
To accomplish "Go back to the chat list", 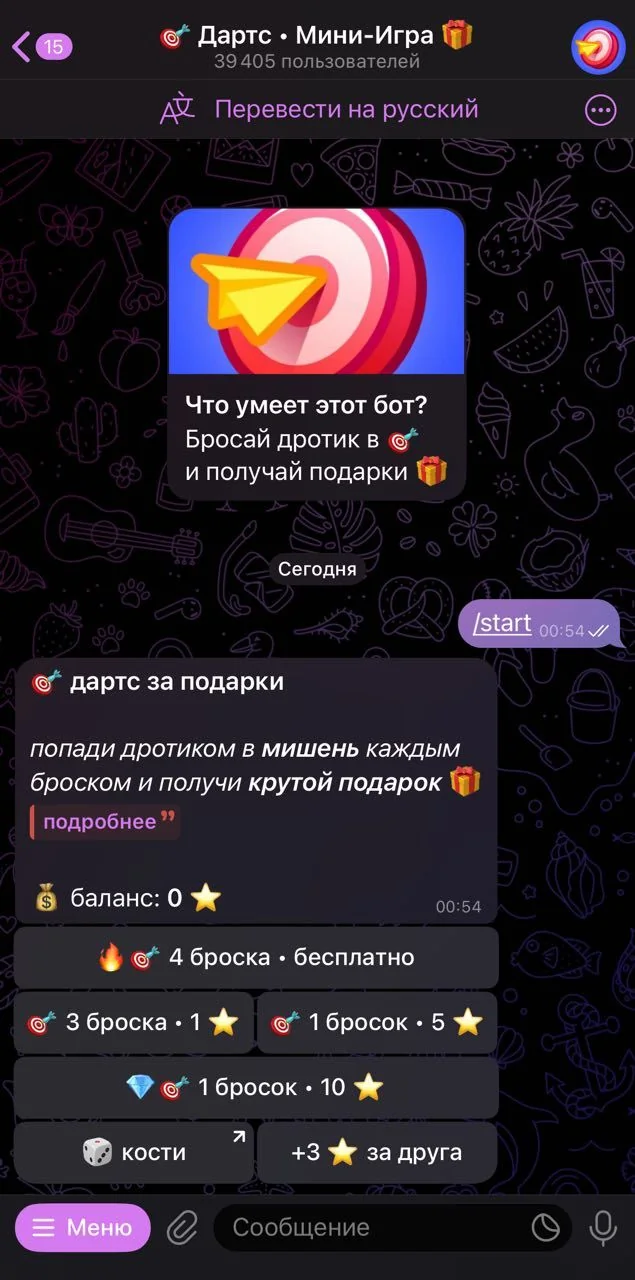I will [42, 46].
